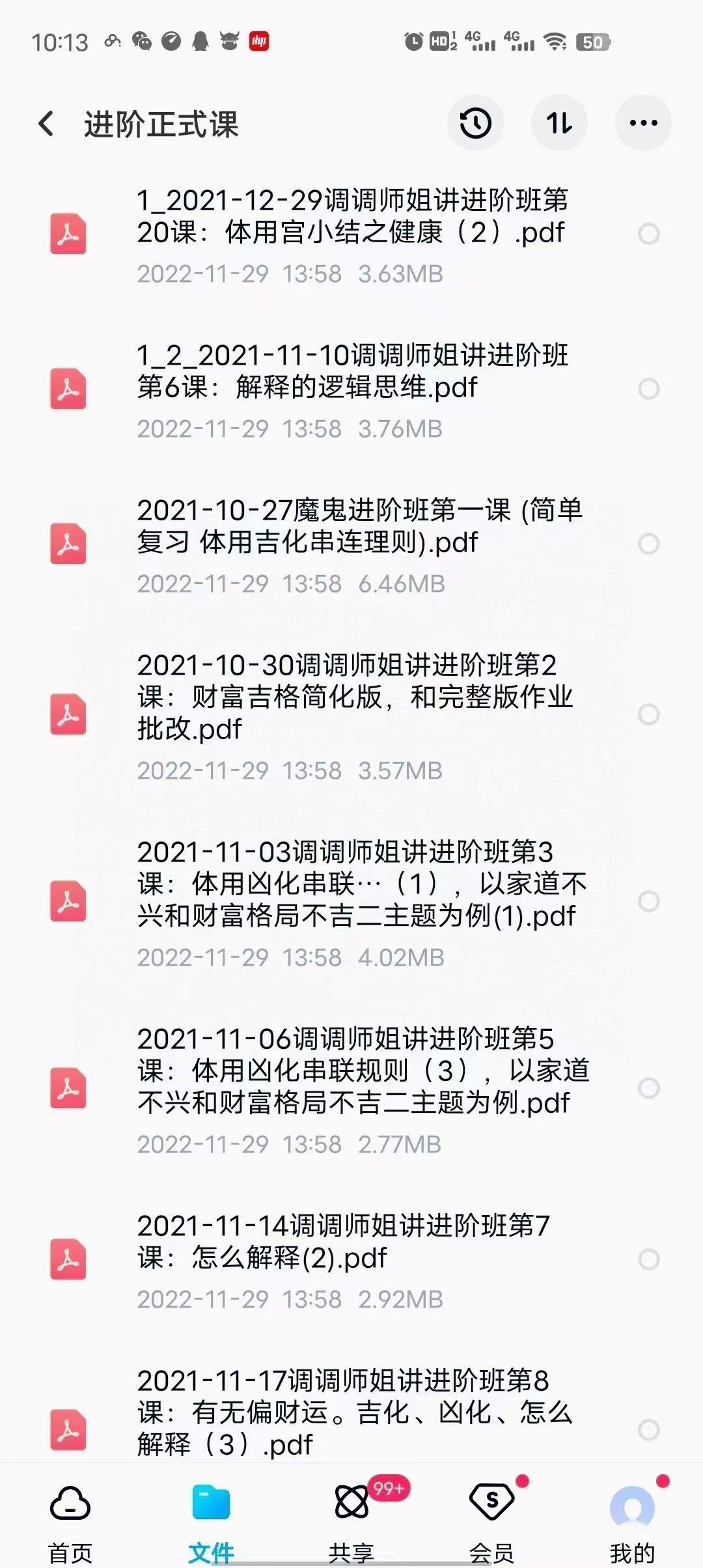This screenshot has width=703, height=1568.
Task: Tap the PDF icon beside the 第20课 file
Action: 68,232
